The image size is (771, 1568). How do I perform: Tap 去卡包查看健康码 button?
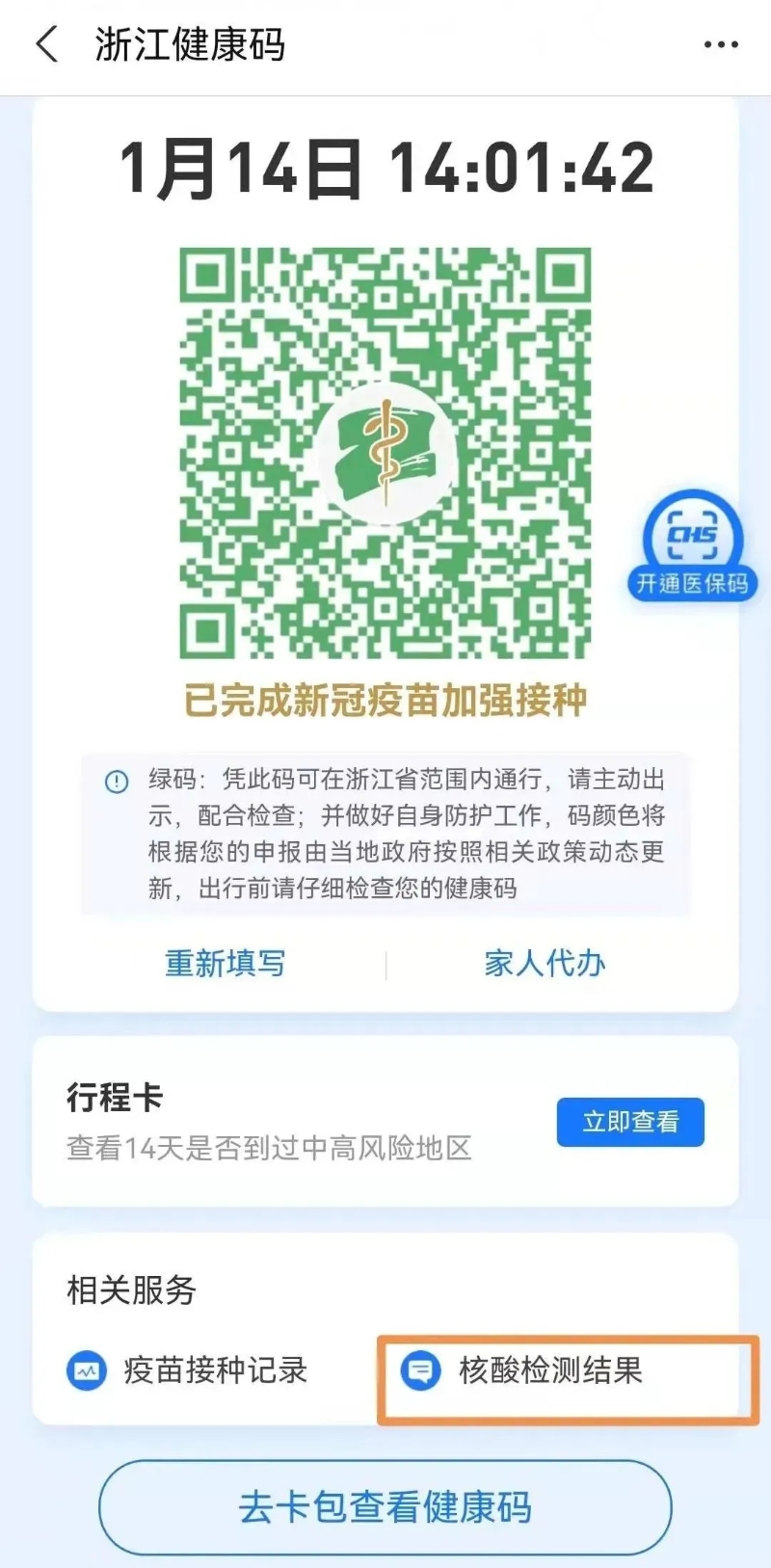point(385,1507)
